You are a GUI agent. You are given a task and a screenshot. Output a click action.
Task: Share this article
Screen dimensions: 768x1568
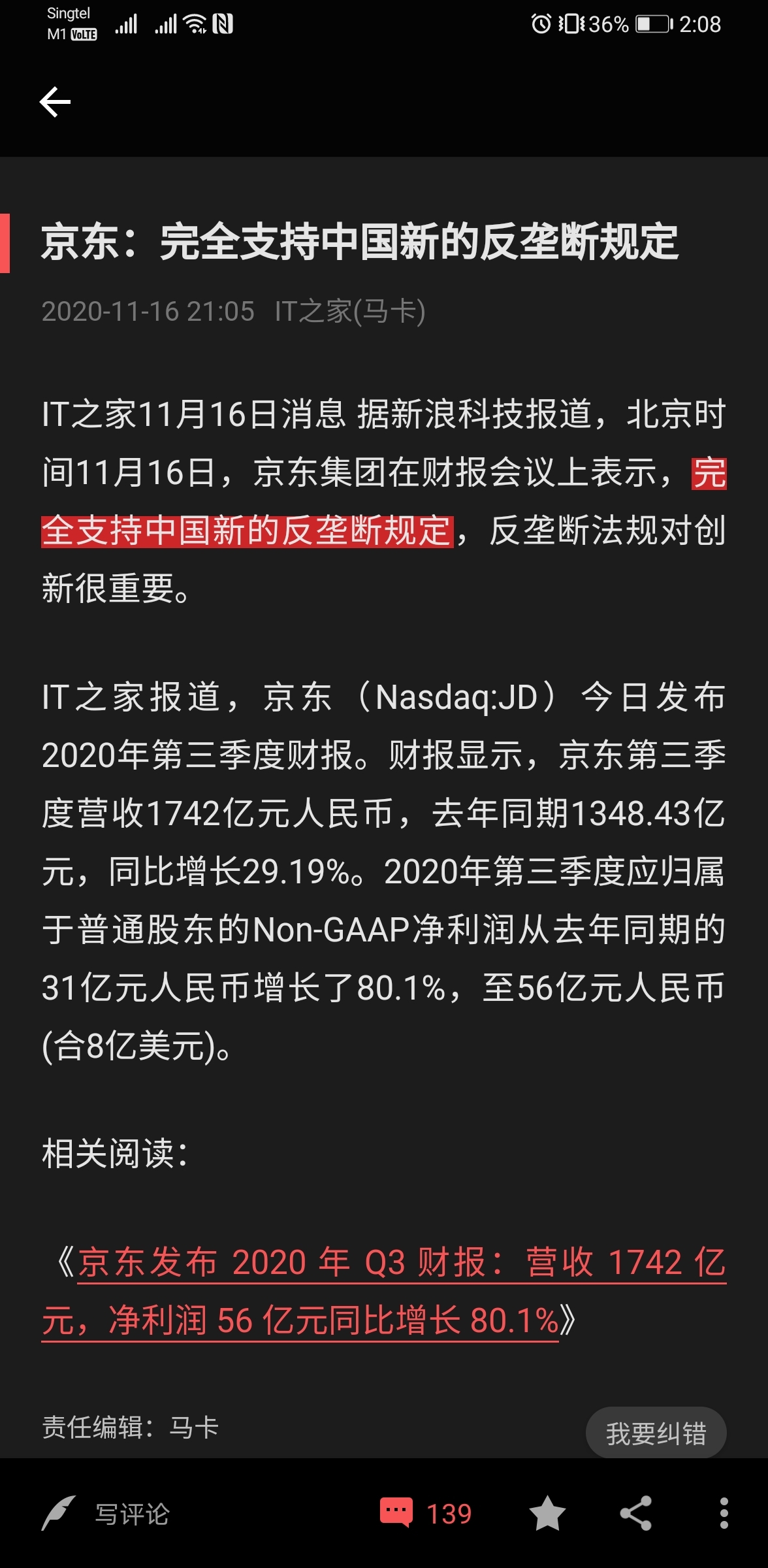tap(635, 1513)
